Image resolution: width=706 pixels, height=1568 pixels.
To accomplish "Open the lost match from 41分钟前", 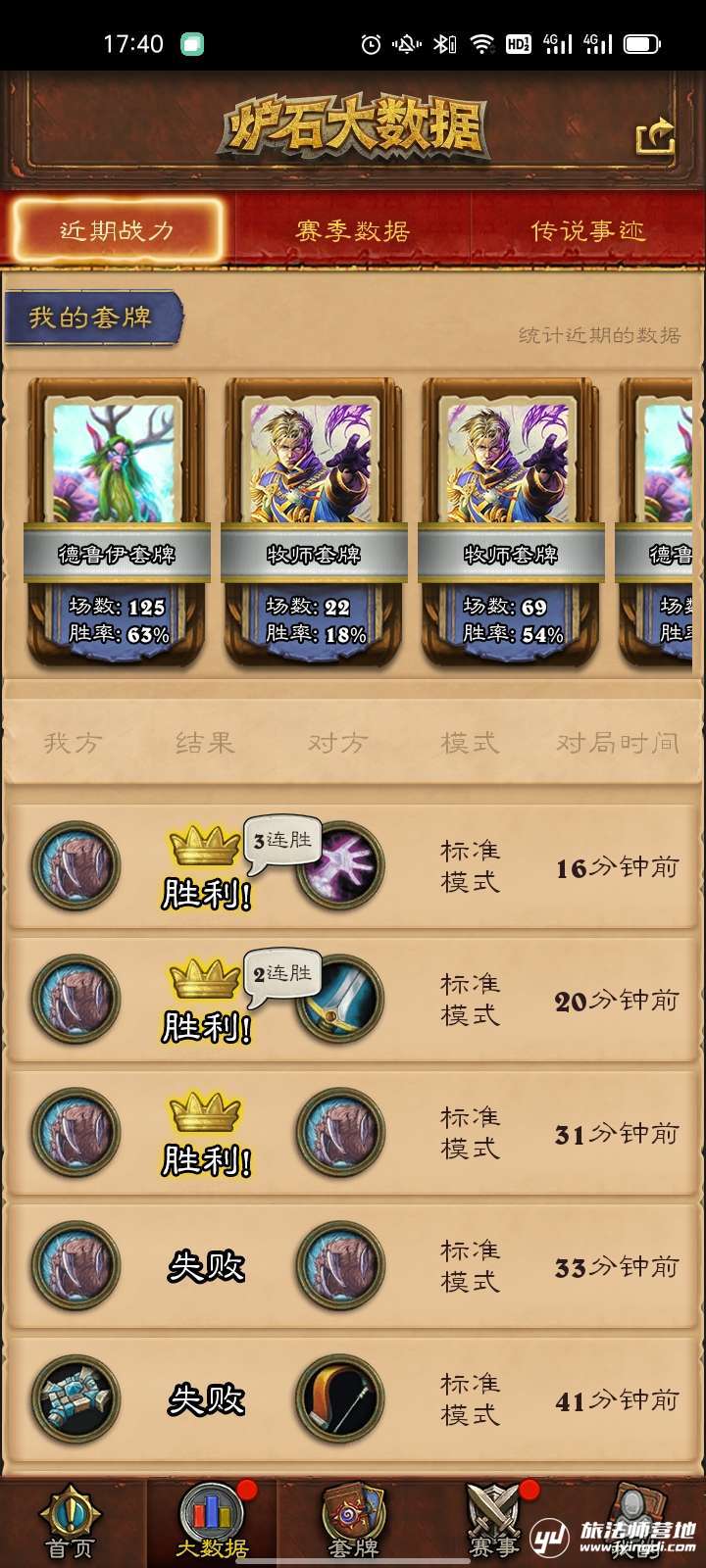I will click(353, 1399).
